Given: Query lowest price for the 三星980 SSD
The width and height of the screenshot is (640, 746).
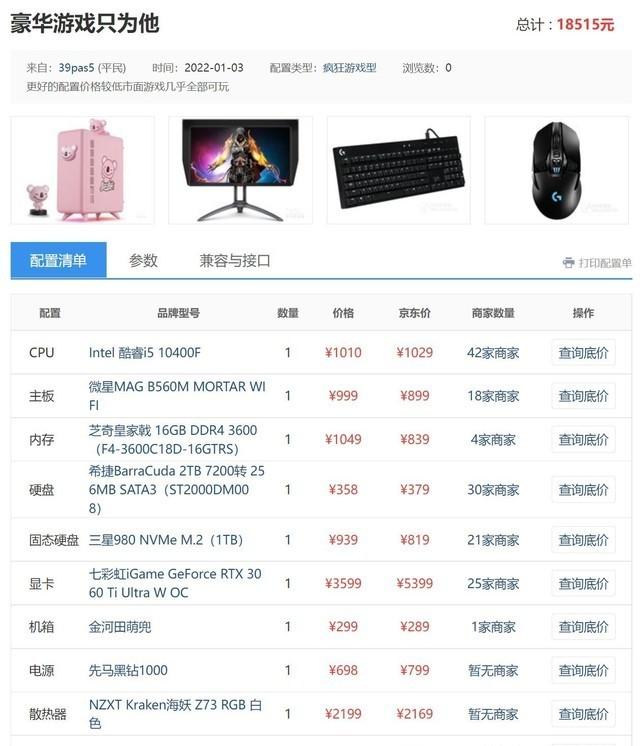Looking at the screenshot, I should click(x=583, y=541).
